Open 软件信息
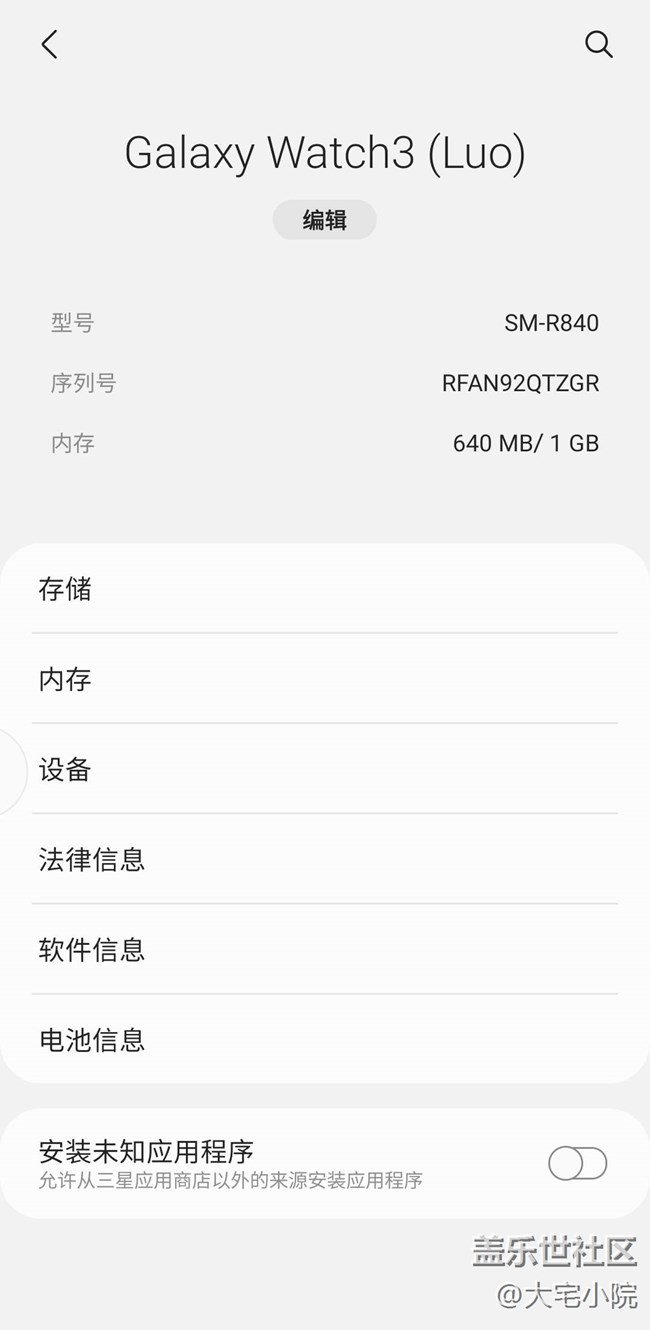The height and width of the screenshot is (1330, 650). pos(325,949)
